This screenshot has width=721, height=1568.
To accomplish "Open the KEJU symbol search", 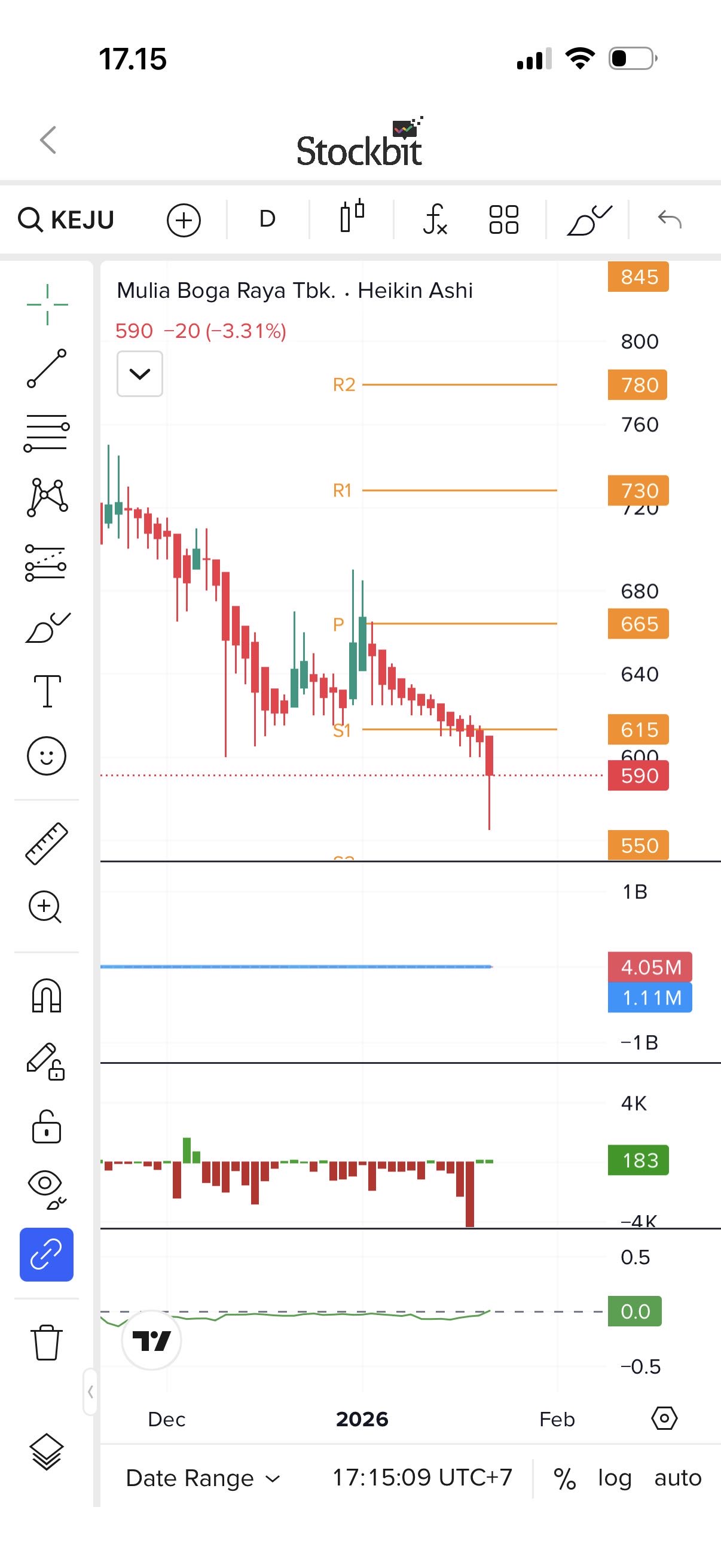I will tap(67, 219).
